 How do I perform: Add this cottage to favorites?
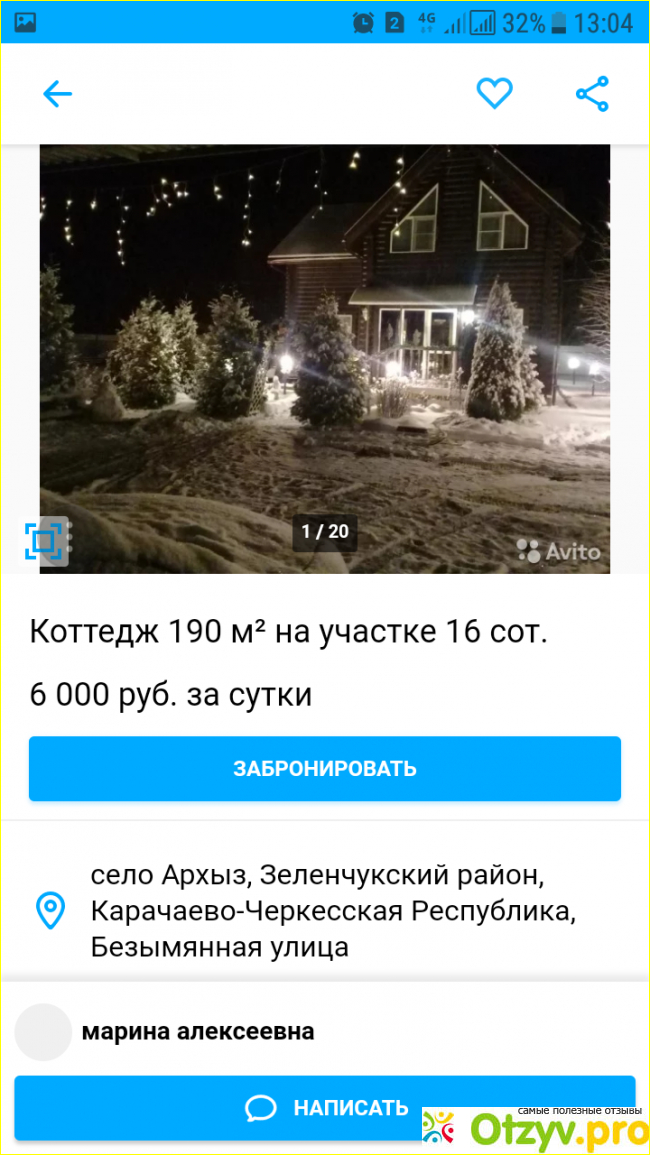pos(494,94)
